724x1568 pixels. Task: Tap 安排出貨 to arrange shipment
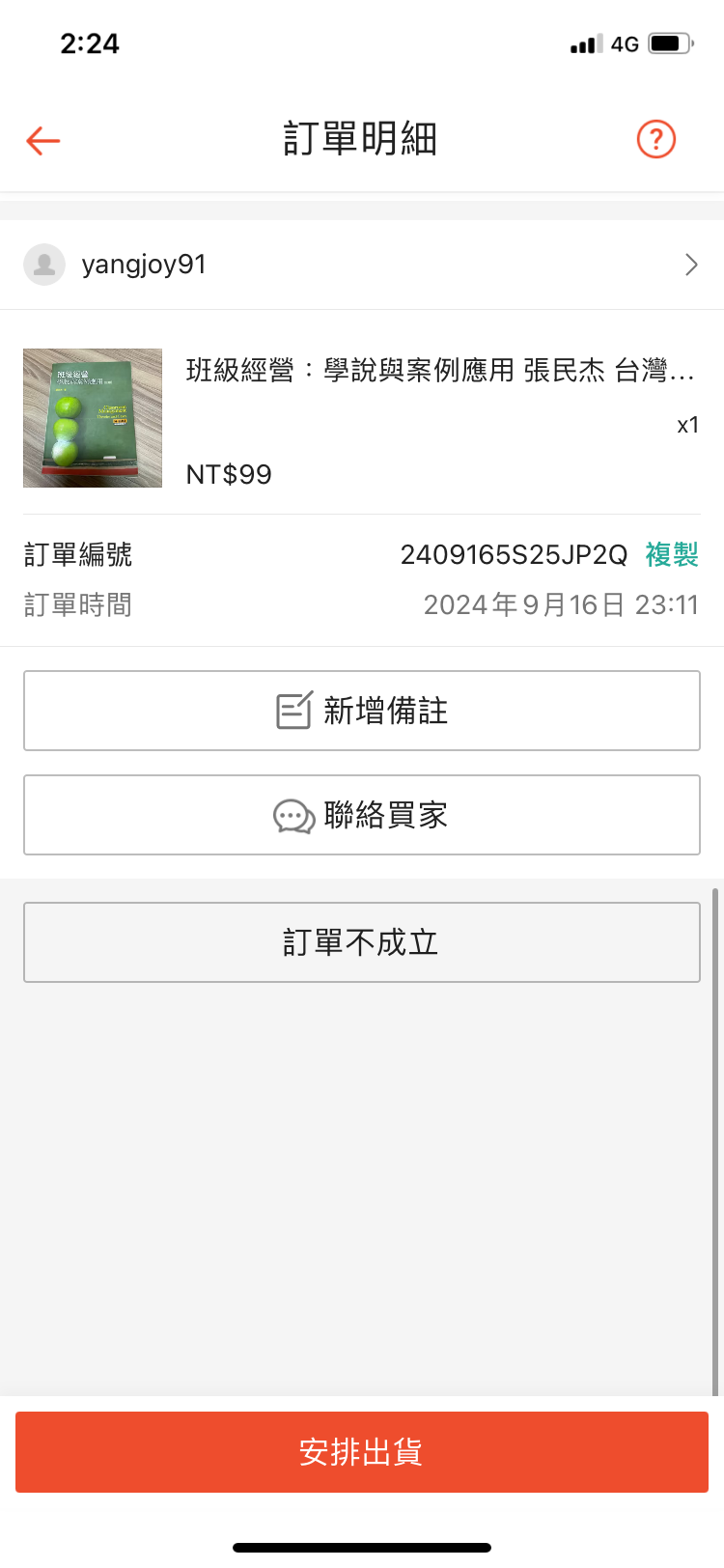click(x=362, y=1452)
